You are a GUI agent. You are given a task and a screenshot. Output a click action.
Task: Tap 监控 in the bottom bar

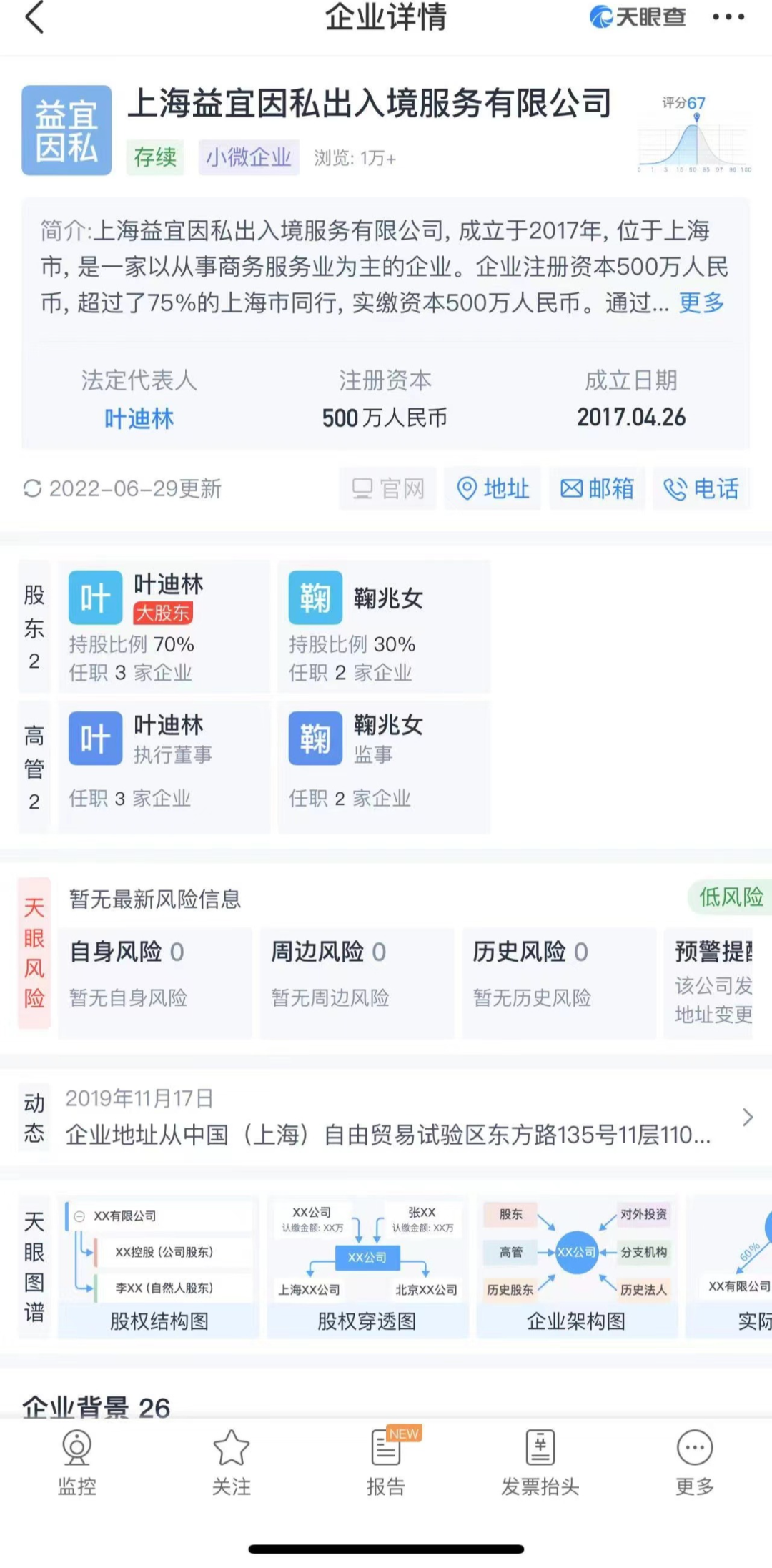tap(76, 1463)
